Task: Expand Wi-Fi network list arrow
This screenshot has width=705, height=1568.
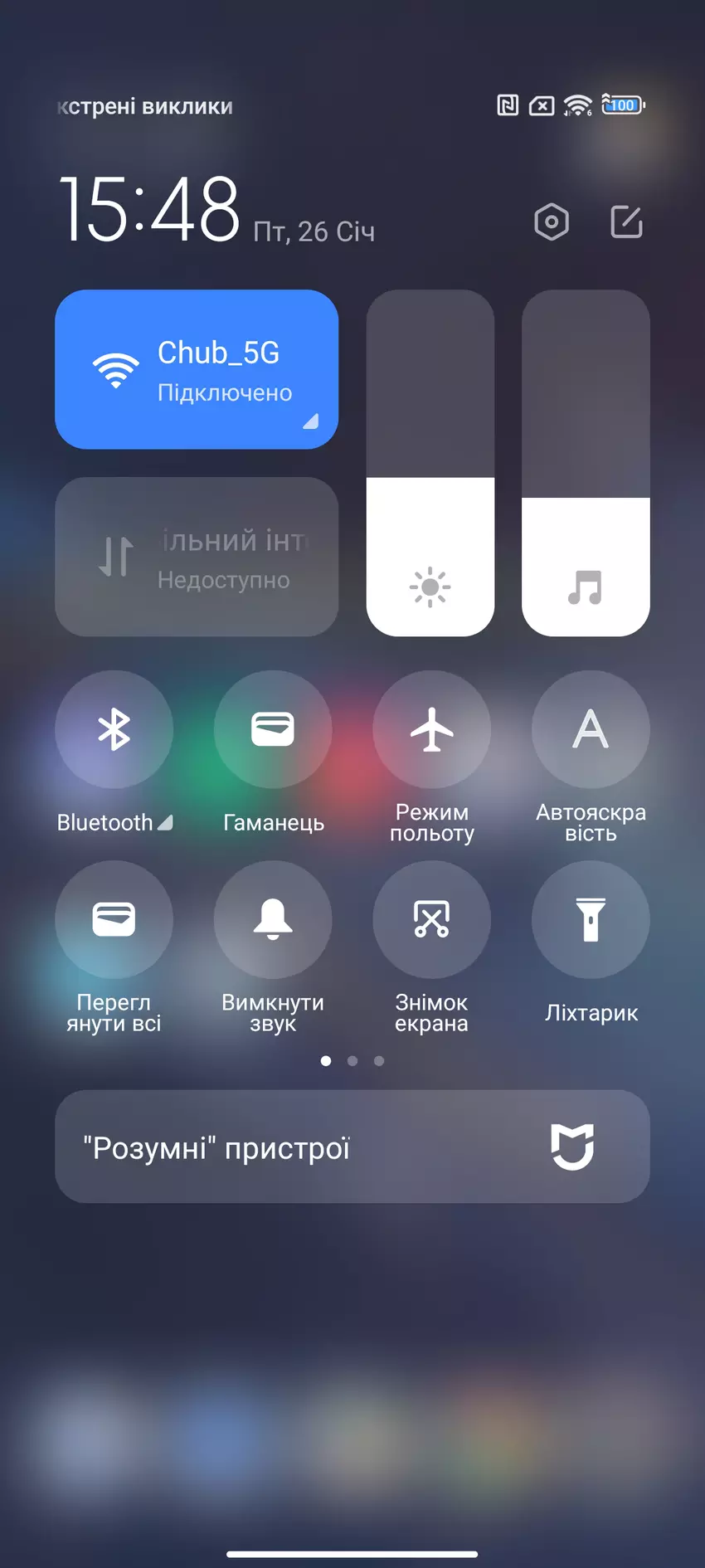Action: tap(310, 422)
